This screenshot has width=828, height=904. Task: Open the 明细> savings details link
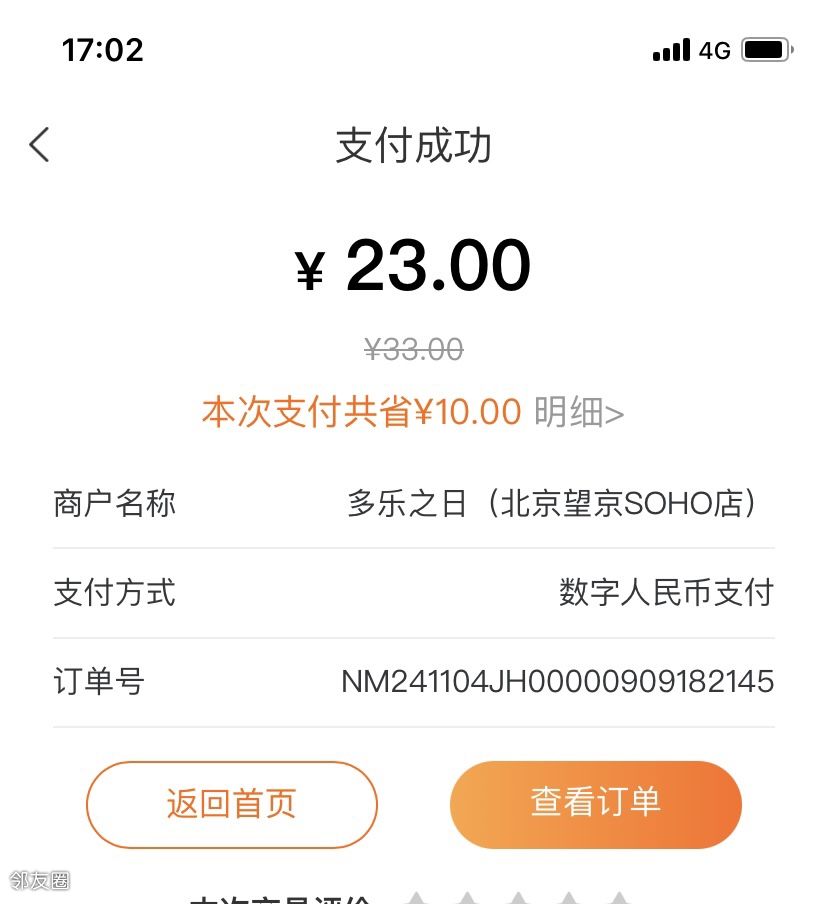coord(579,412)
